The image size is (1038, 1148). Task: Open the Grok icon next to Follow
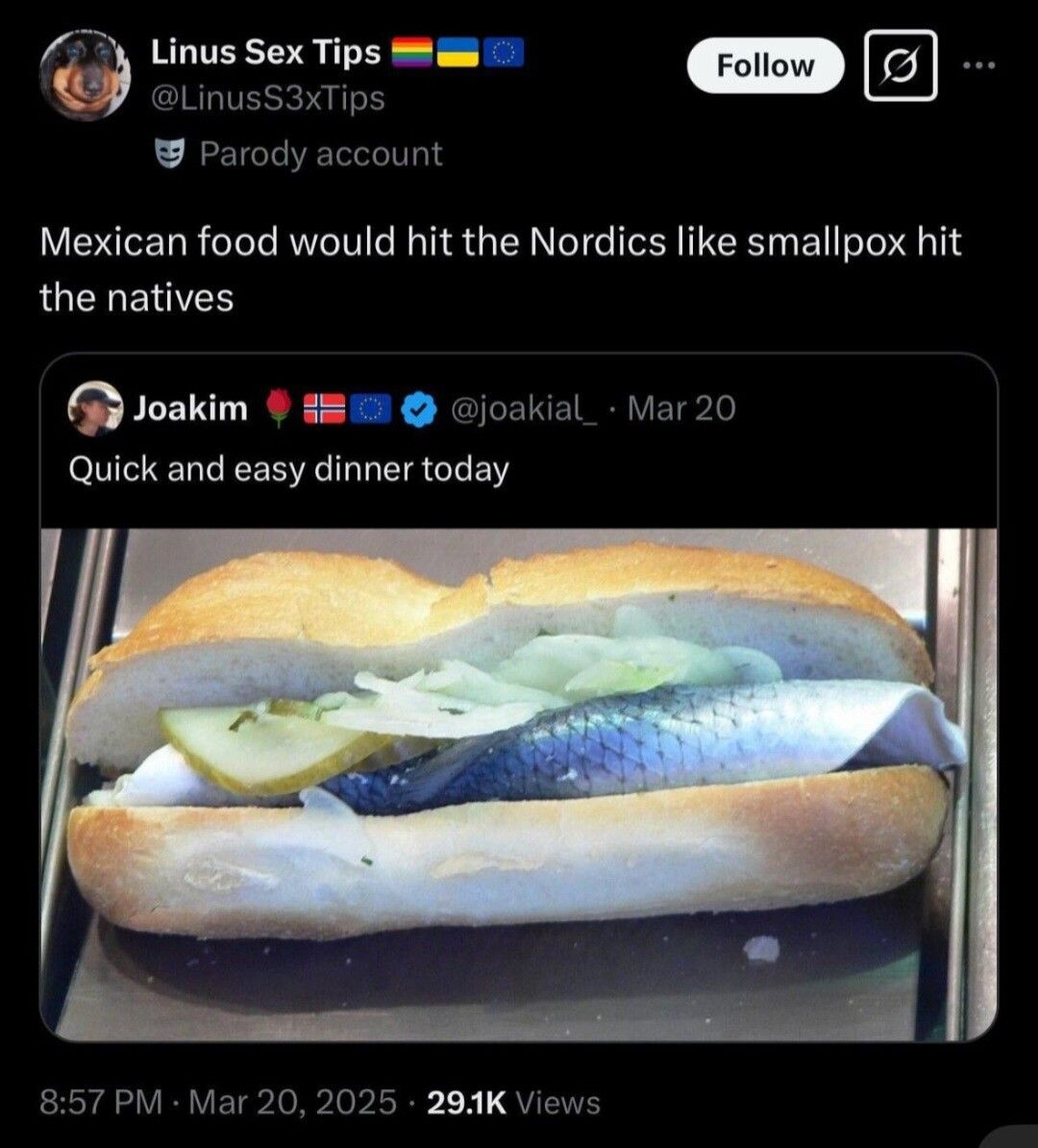tap(902, 65)
